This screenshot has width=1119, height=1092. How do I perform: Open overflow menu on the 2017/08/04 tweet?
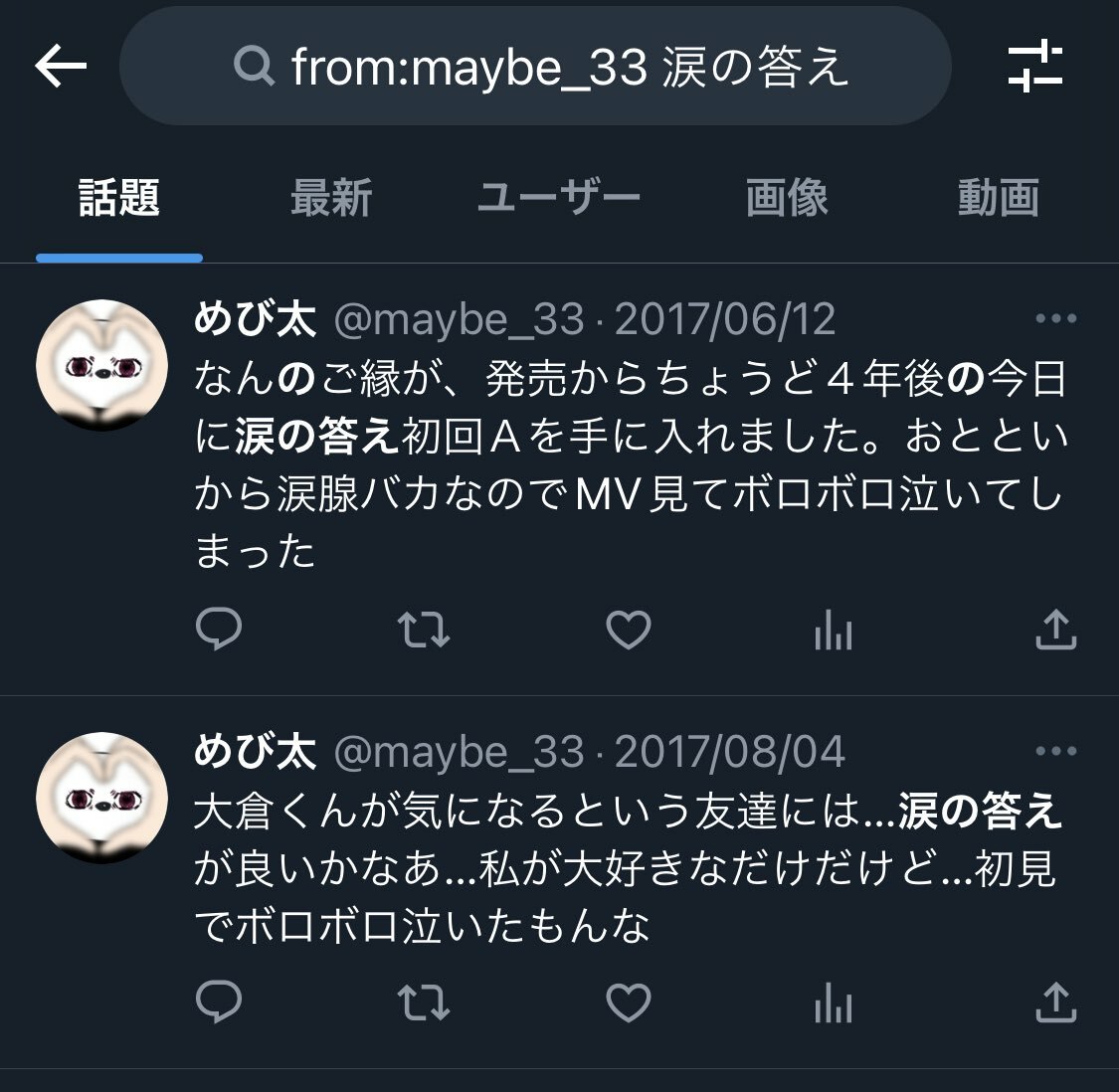click(x=1055, y=752)
